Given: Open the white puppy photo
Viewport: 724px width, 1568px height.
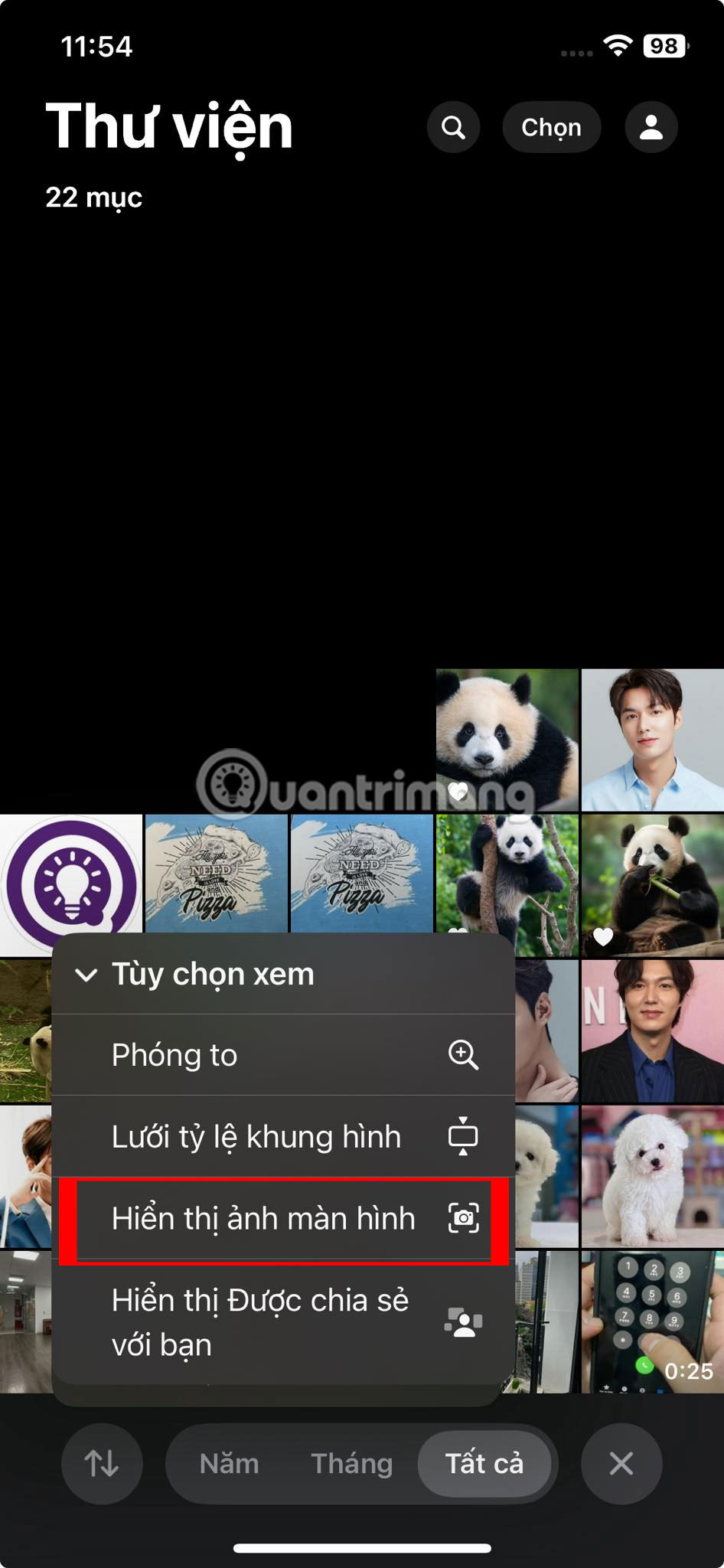Looking at the screenshot, I should pyautogui.click(x=652, y=1176).
